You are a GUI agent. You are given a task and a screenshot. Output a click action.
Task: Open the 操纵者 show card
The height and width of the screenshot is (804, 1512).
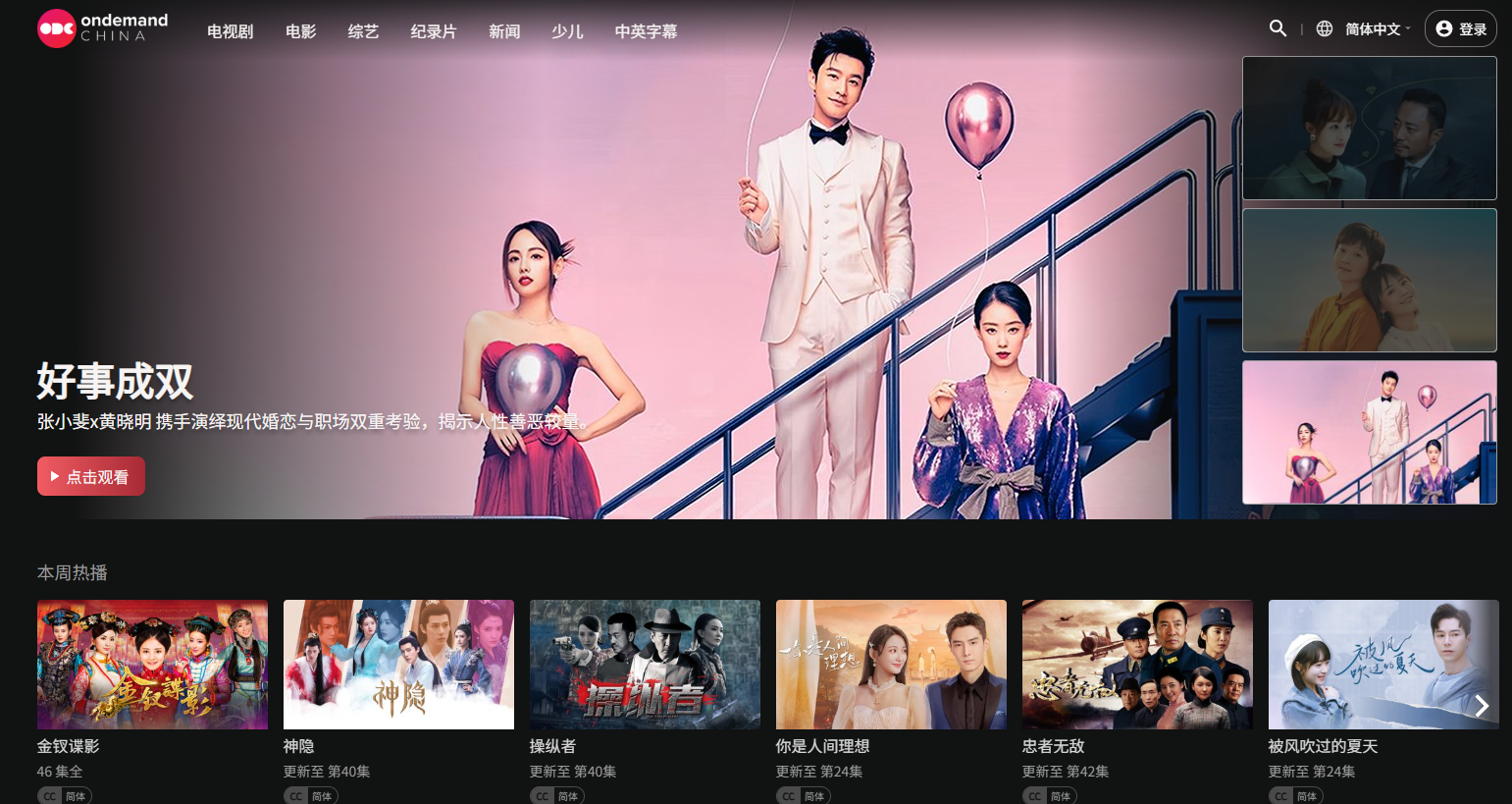coord(645,665)
